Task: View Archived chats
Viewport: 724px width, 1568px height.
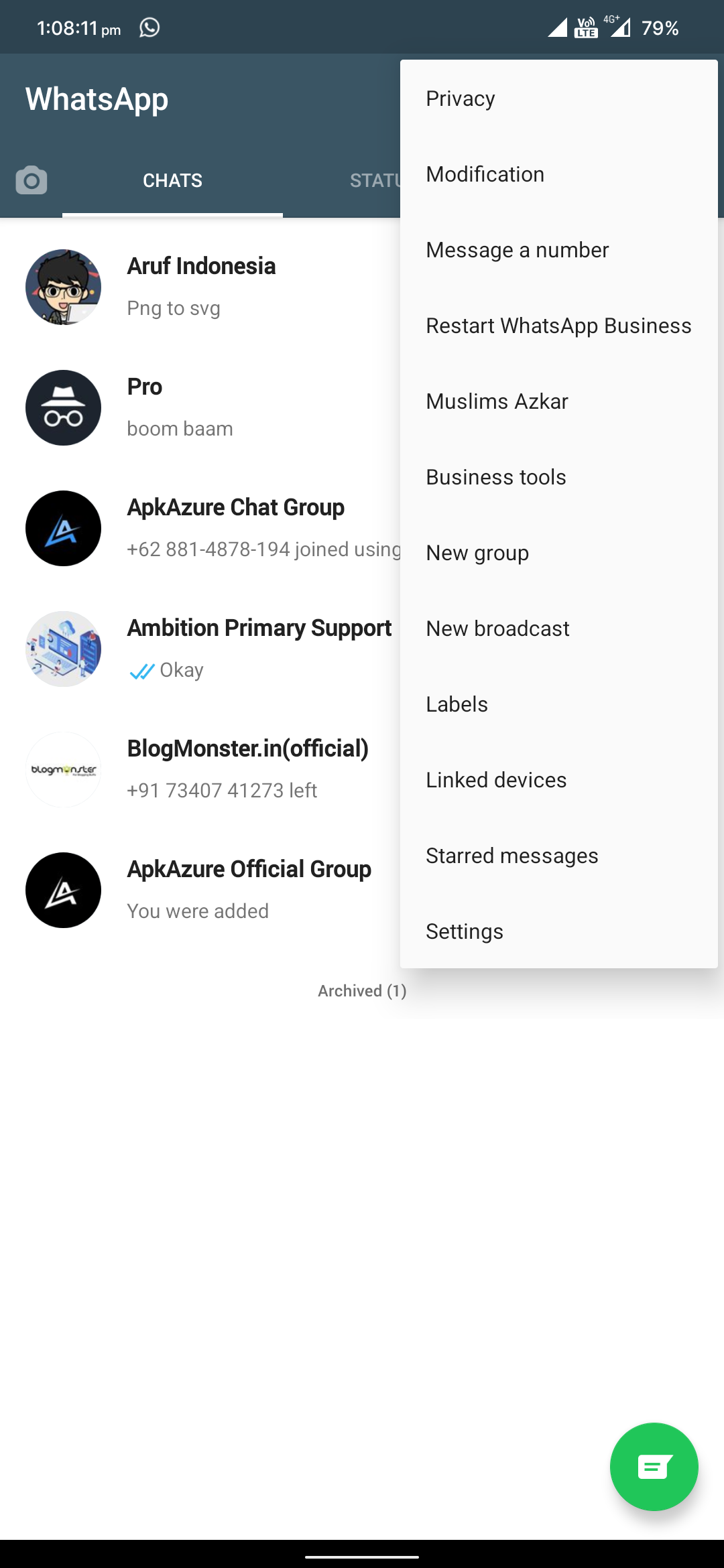Action: click(362, 991)
